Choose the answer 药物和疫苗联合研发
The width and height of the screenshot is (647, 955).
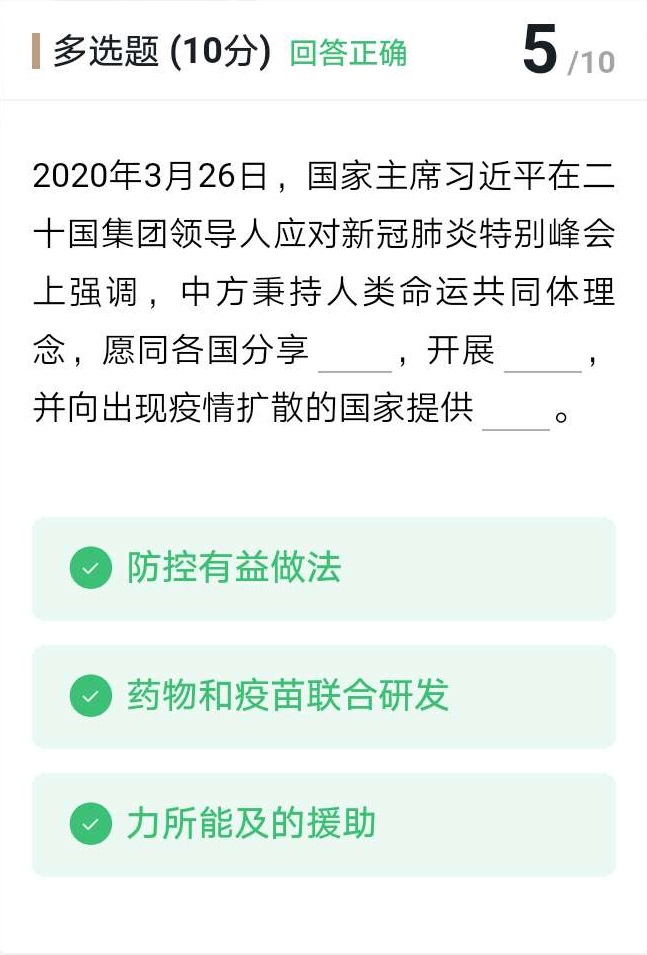click(x=323, y=696)
